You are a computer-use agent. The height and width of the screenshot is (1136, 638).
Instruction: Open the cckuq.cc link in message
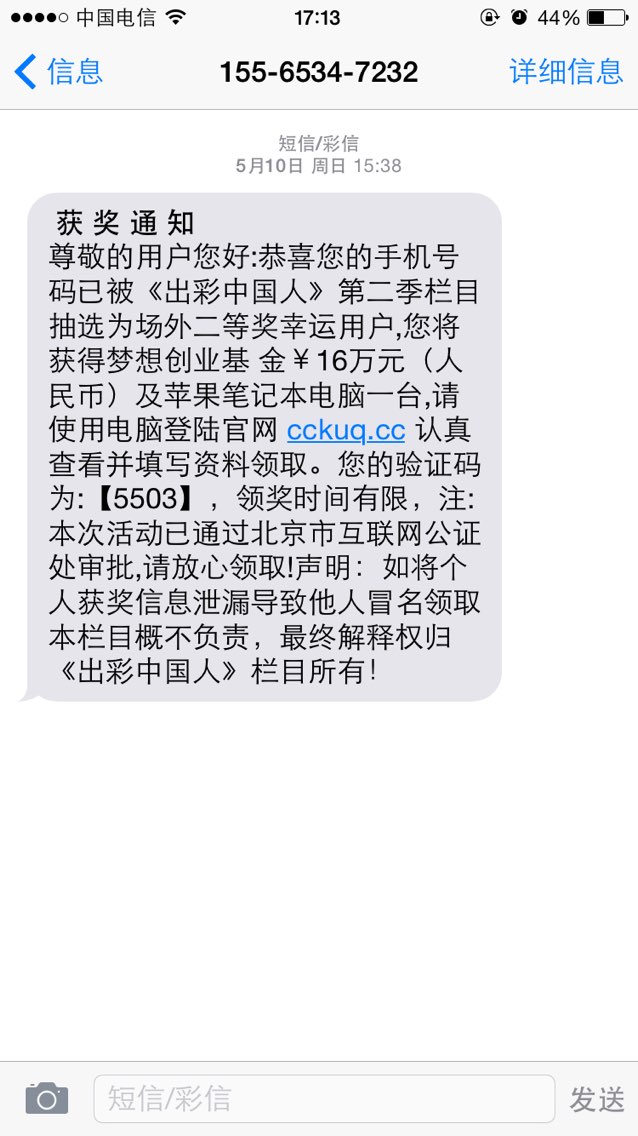point(345,430)
